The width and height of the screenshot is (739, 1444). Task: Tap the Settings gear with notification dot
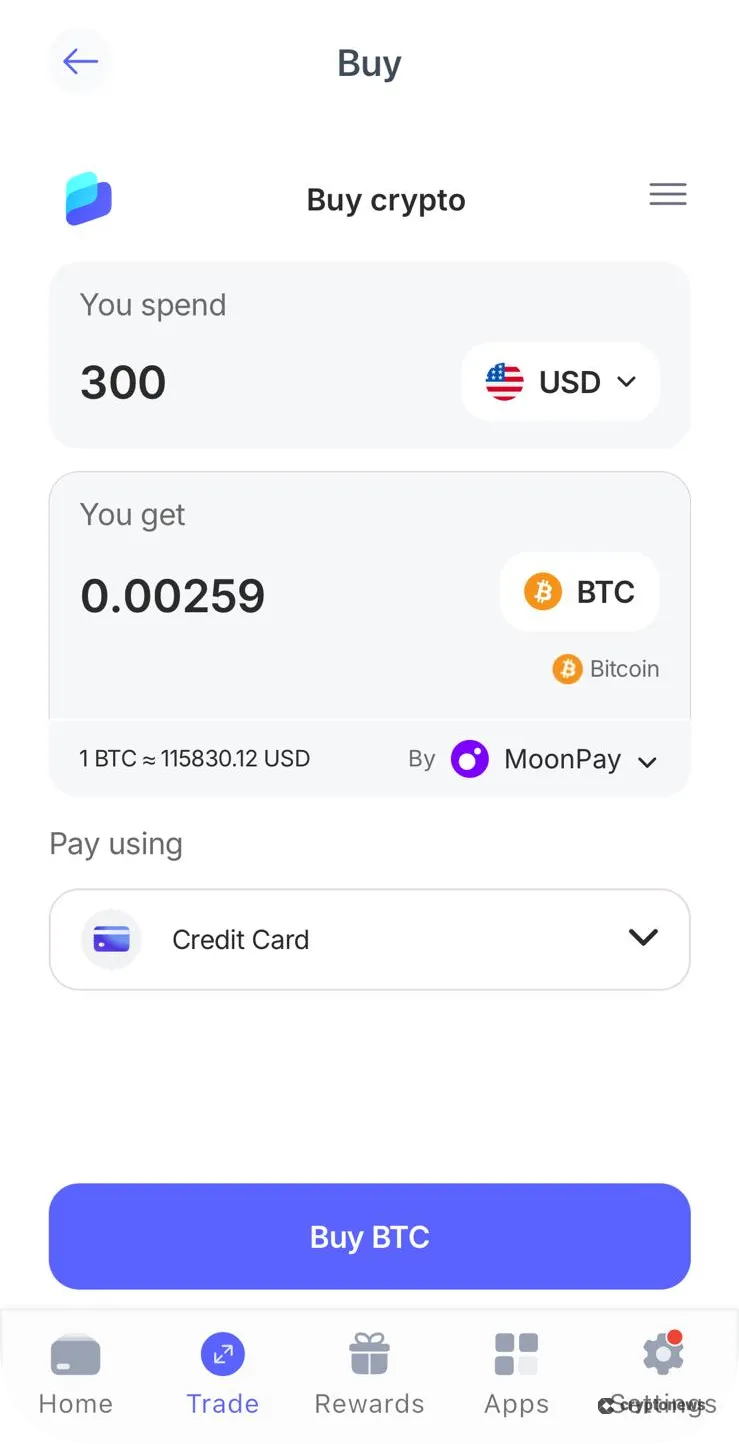coord(662,1355)
